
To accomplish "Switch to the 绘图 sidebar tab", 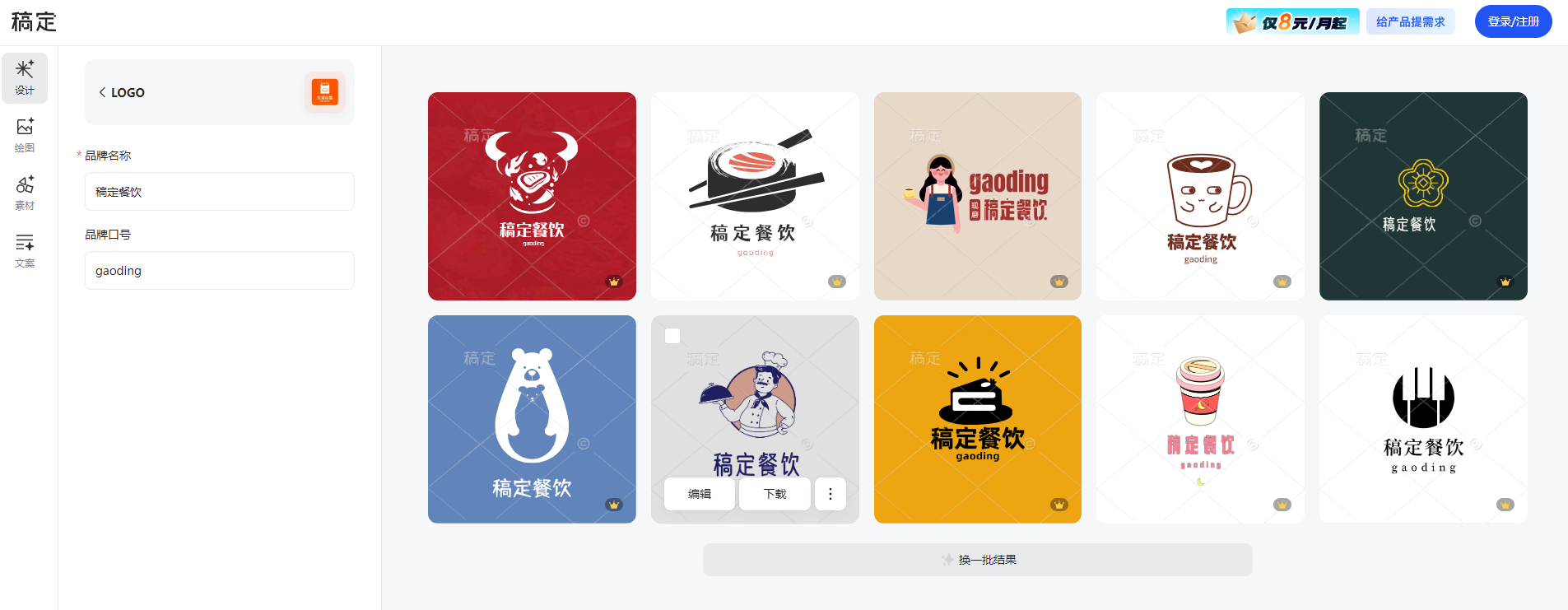I will coord(25,136).
